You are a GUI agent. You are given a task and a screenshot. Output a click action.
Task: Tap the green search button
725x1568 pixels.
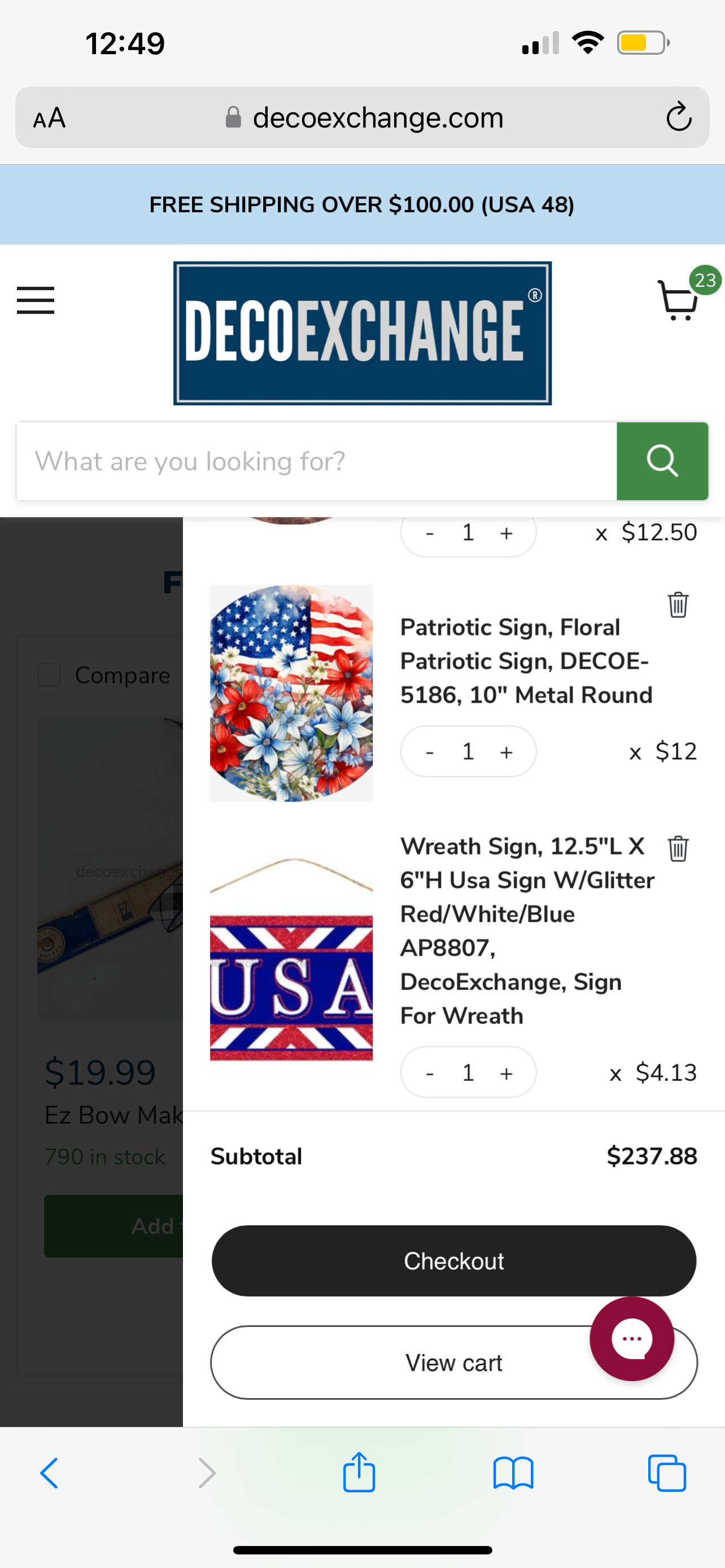tap(662, 461)
